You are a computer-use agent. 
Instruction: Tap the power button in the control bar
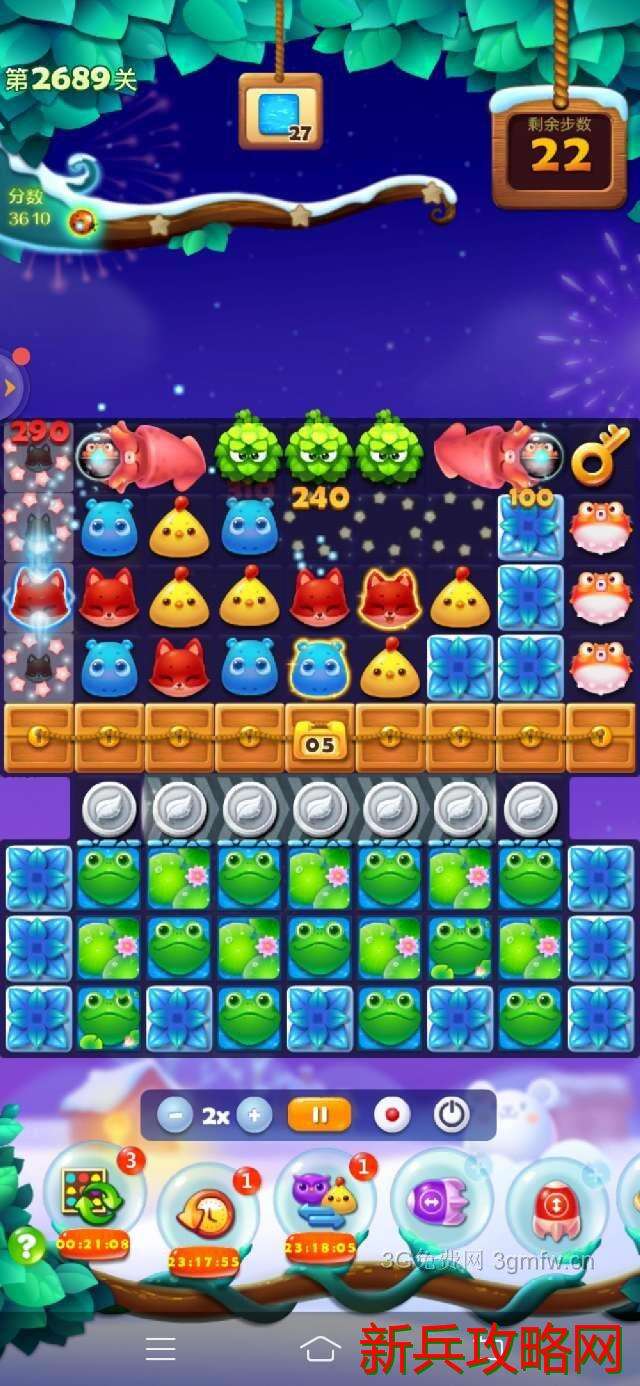point(451,1115)
